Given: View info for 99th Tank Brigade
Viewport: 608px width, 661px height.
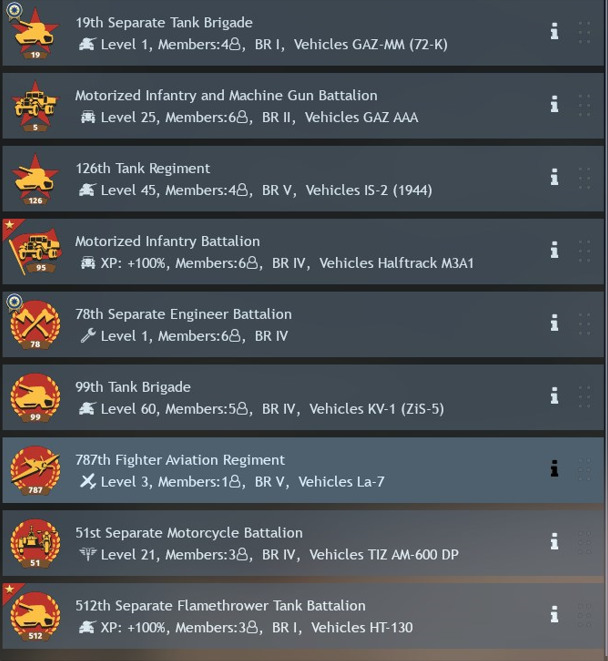Looking at the screenshot, I should 554,396.
